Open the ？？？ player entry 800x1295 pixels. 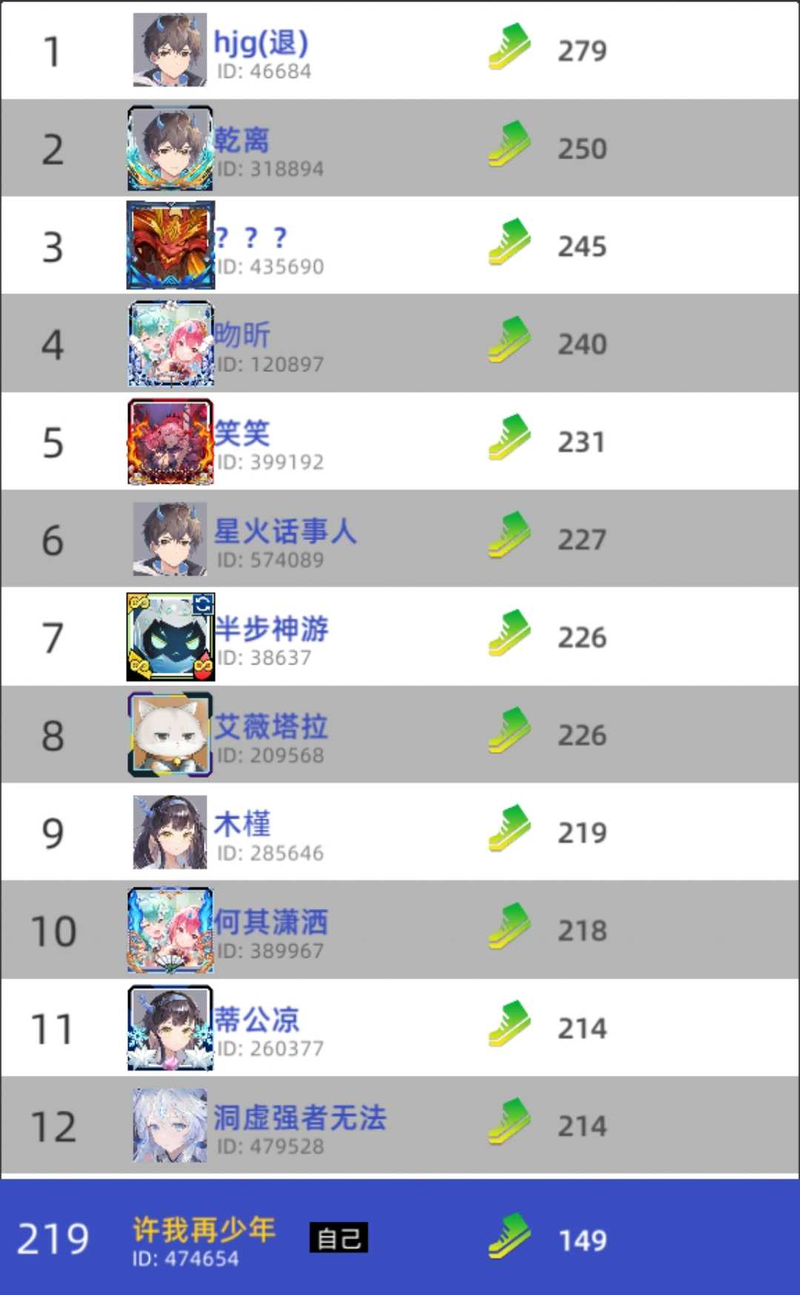coord(252,239)
